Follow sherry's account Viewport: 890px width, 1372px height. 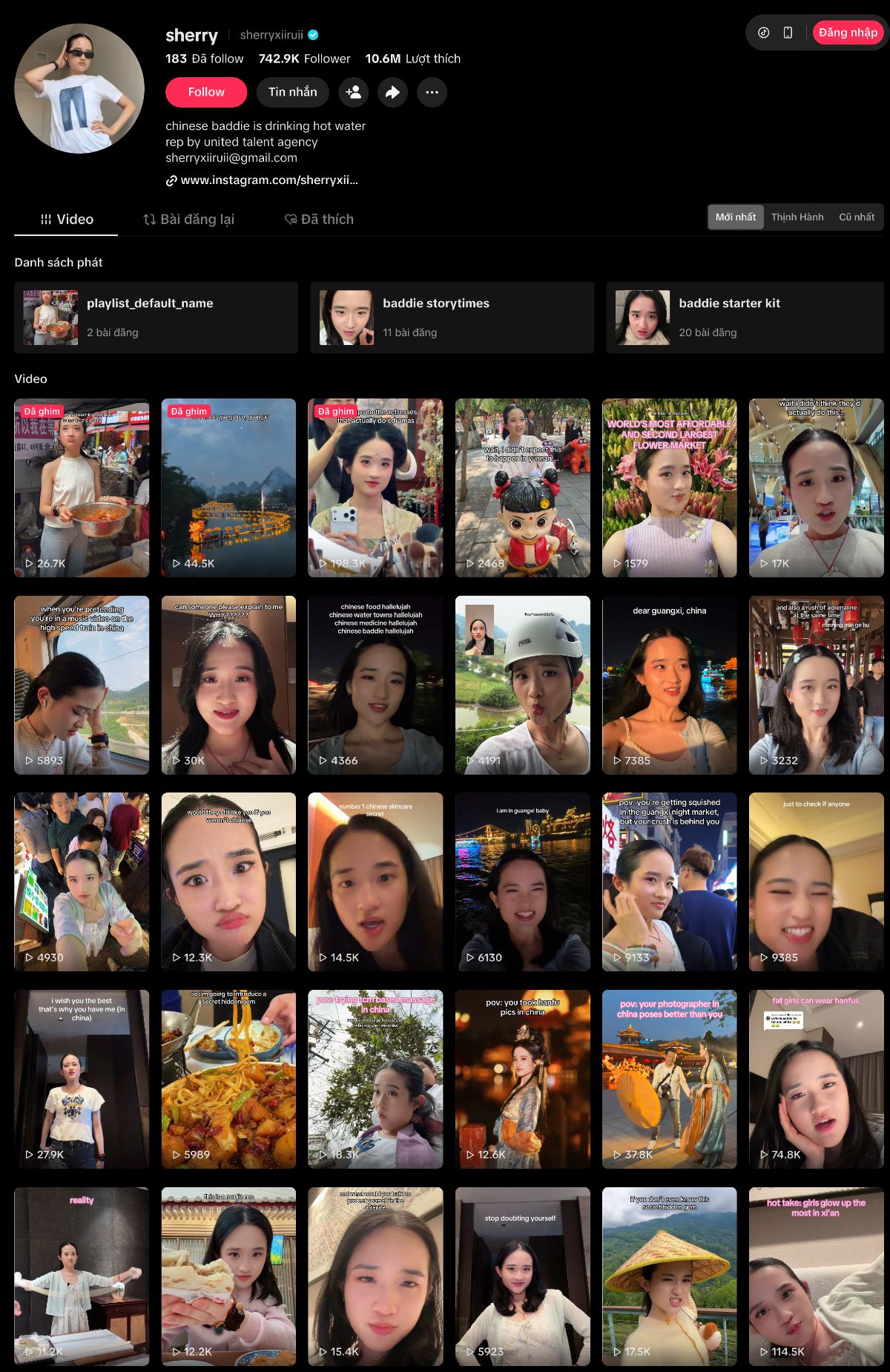point(205,92)
